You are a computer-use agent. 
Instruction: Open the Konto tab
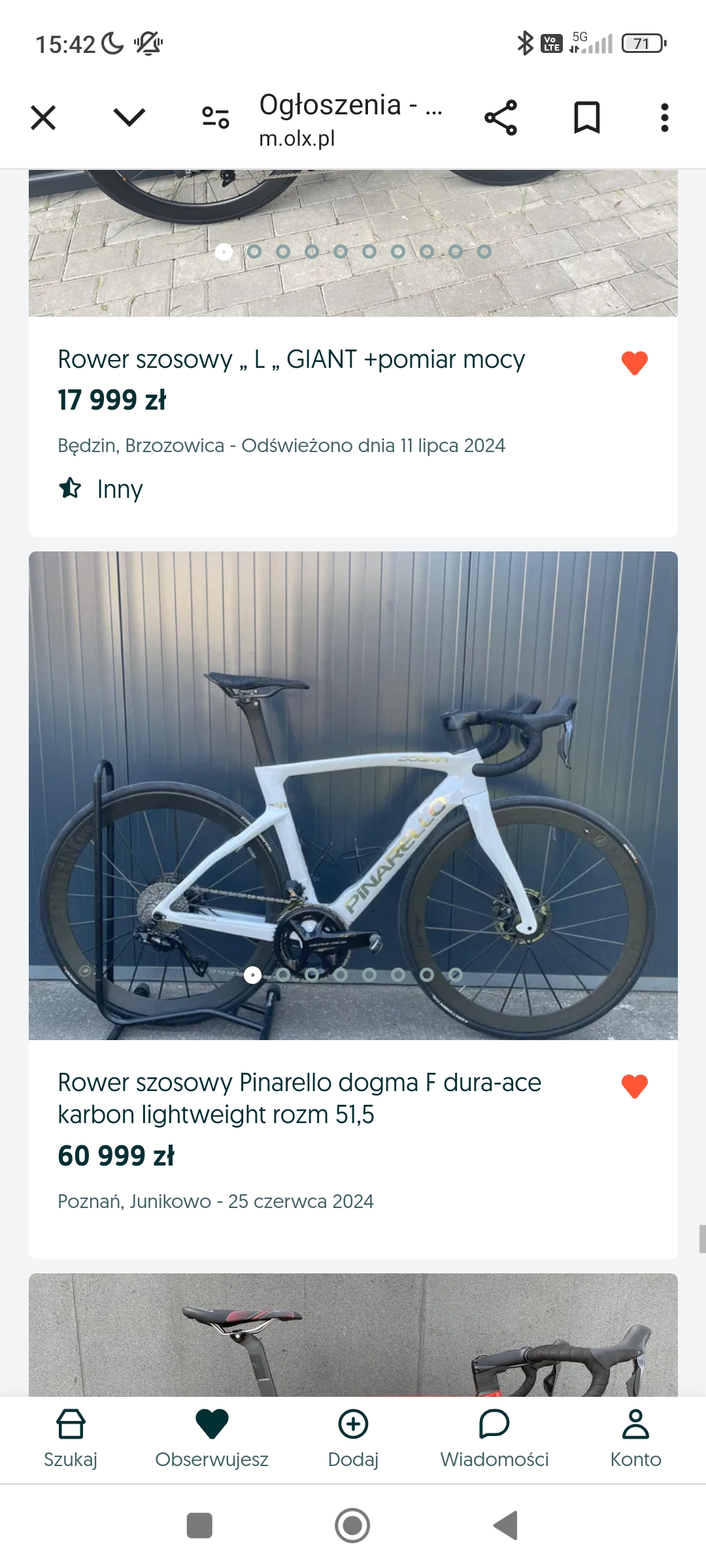(x=635, y=1439)
